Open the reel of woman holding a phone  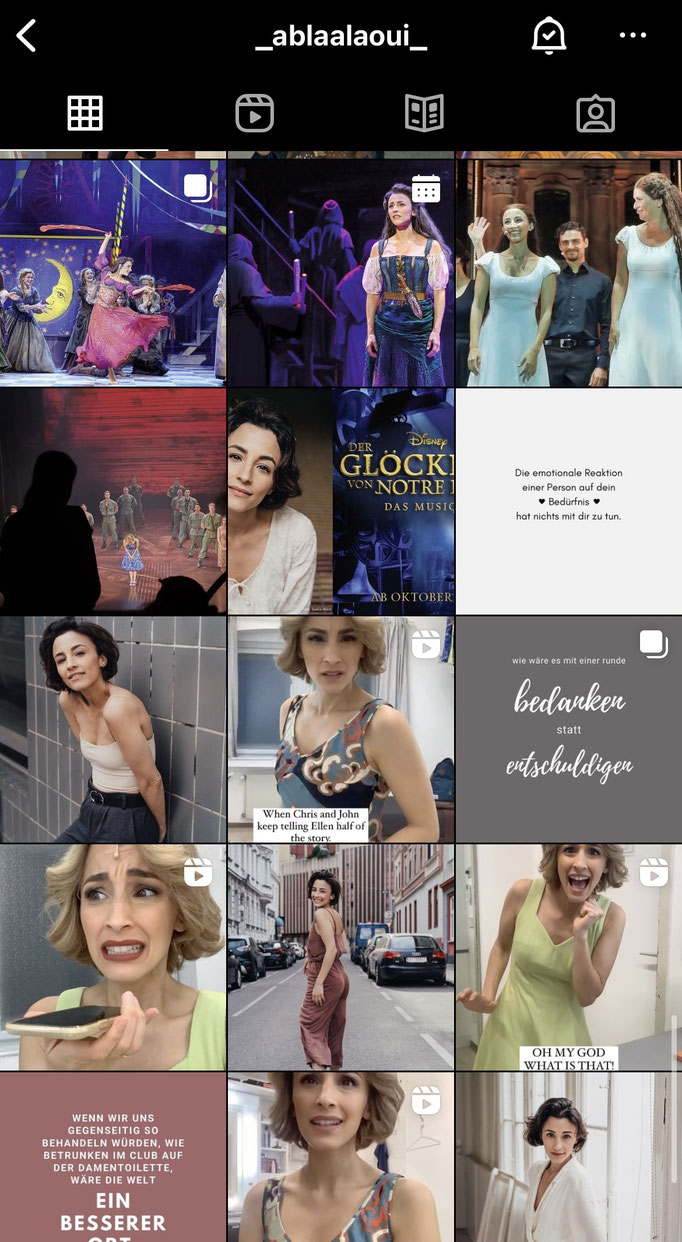113,957
